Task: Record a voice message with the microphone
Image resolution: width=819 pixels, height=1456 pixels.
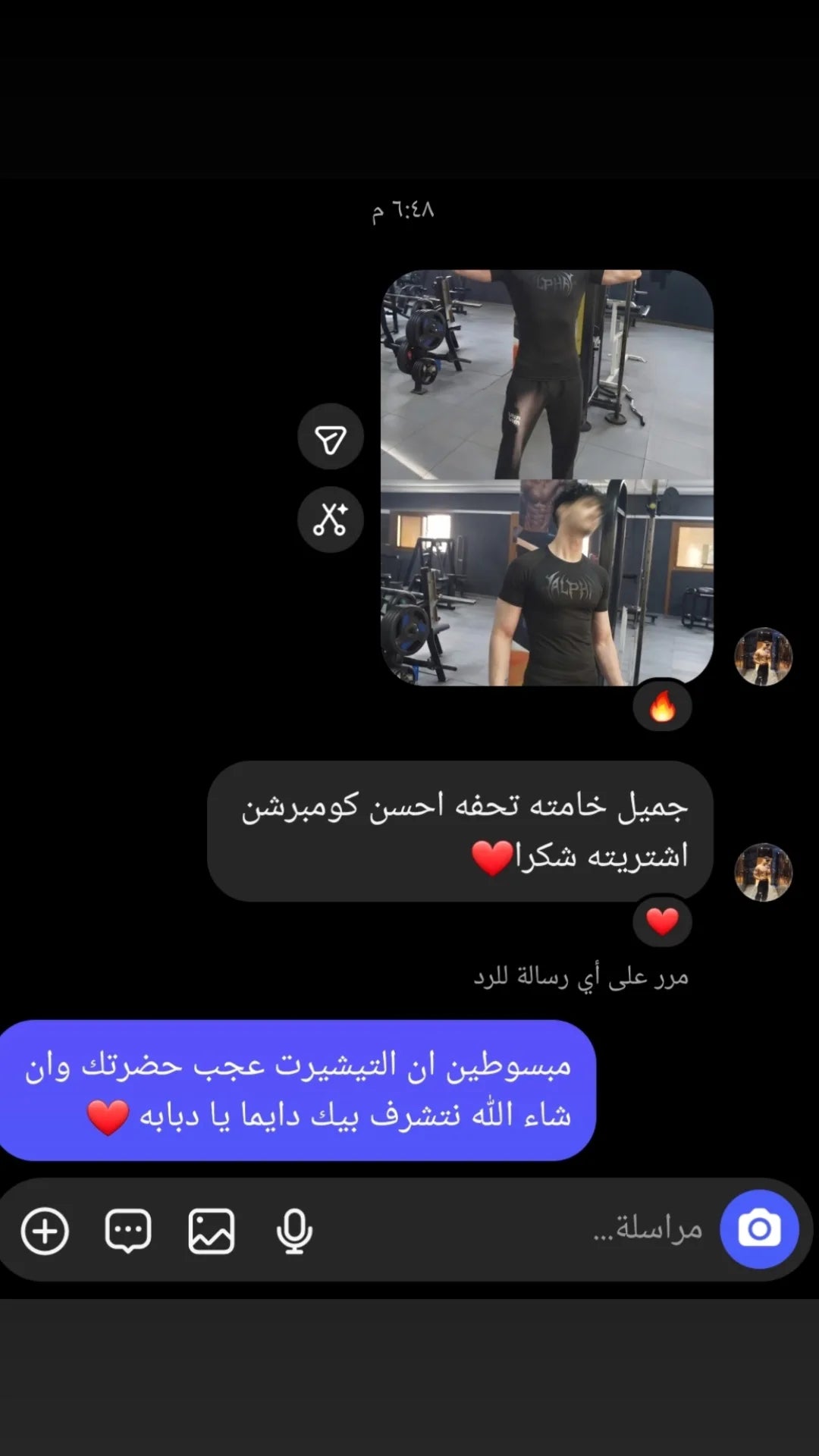Action: coord(294,1230)
